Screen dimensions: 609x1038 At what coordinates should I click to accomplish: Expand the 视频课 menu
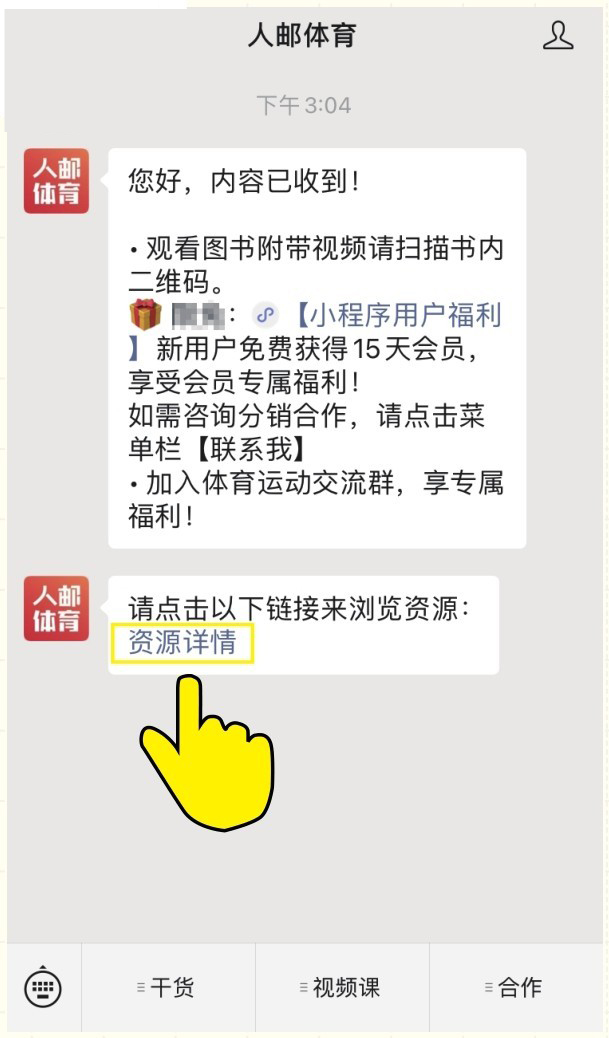[342, 988]
